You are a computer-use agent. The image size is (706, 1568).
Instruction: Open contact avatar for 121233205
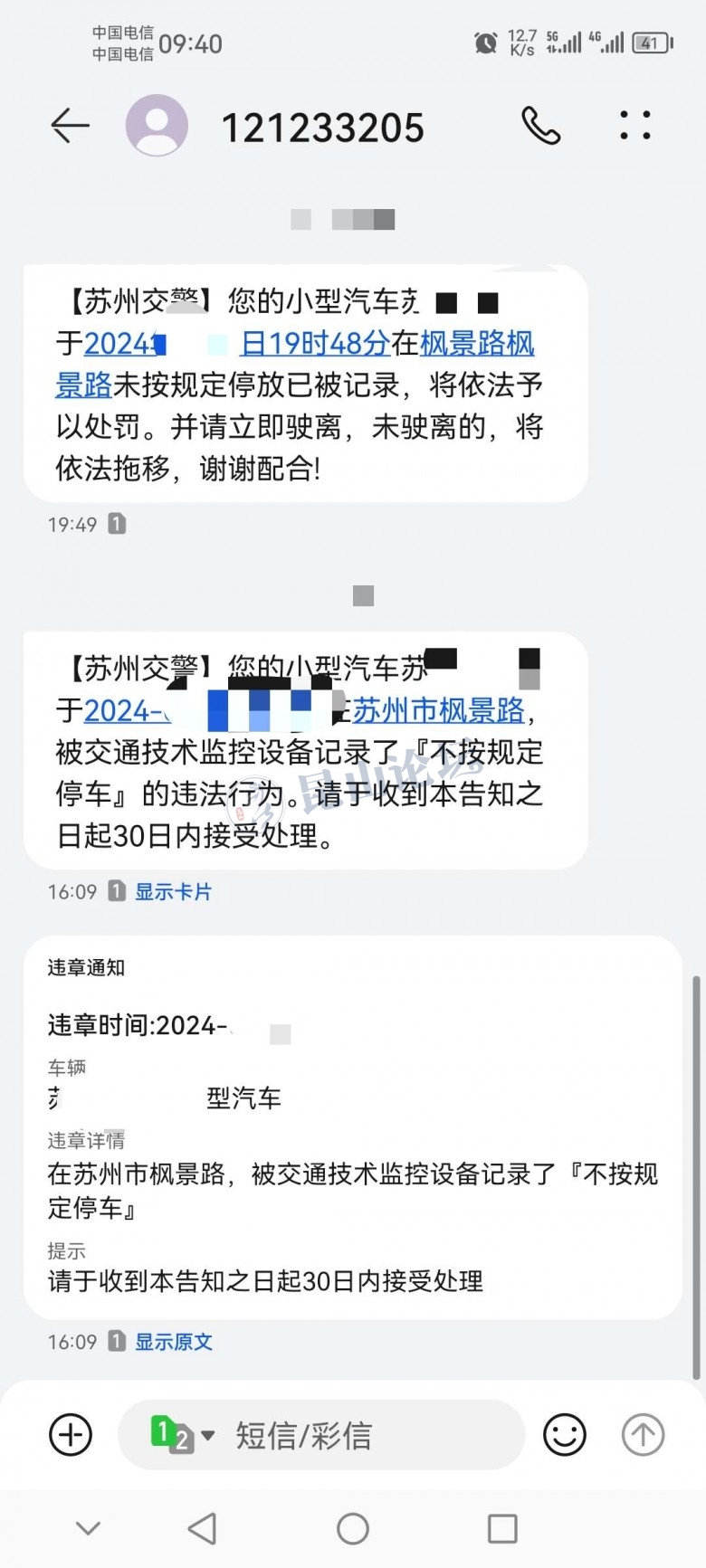click(x=157, y=126)
